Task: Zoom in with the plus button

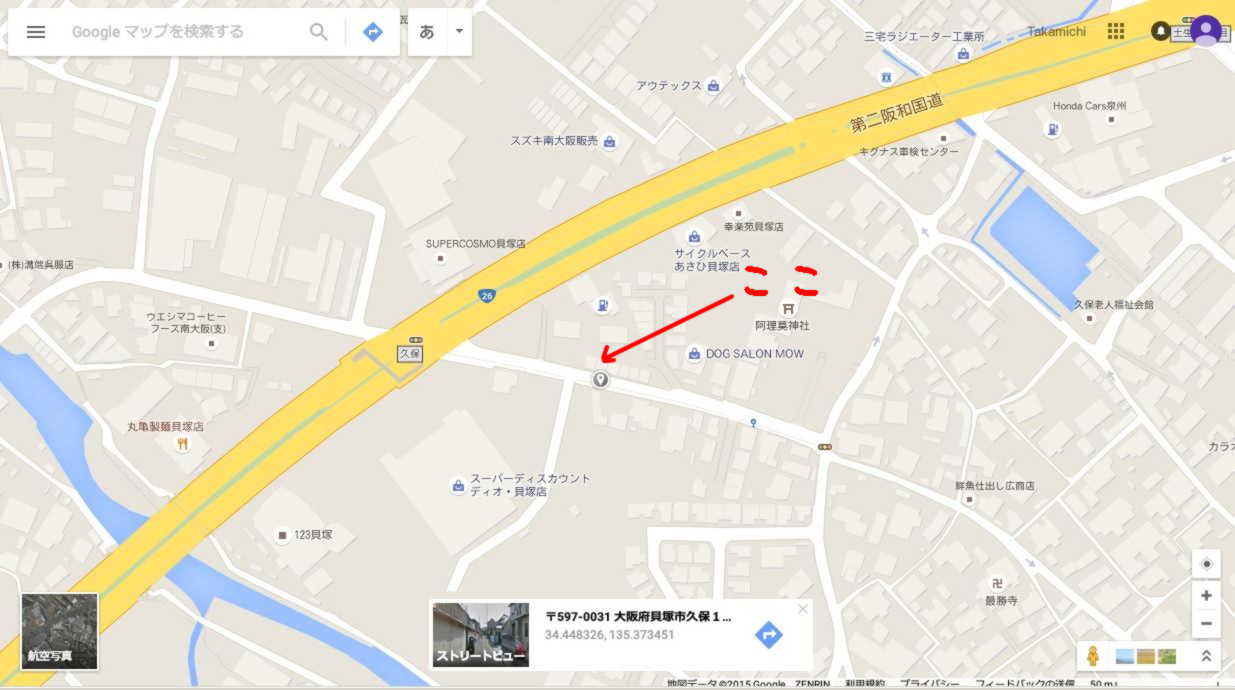Action: point(1206,596)
